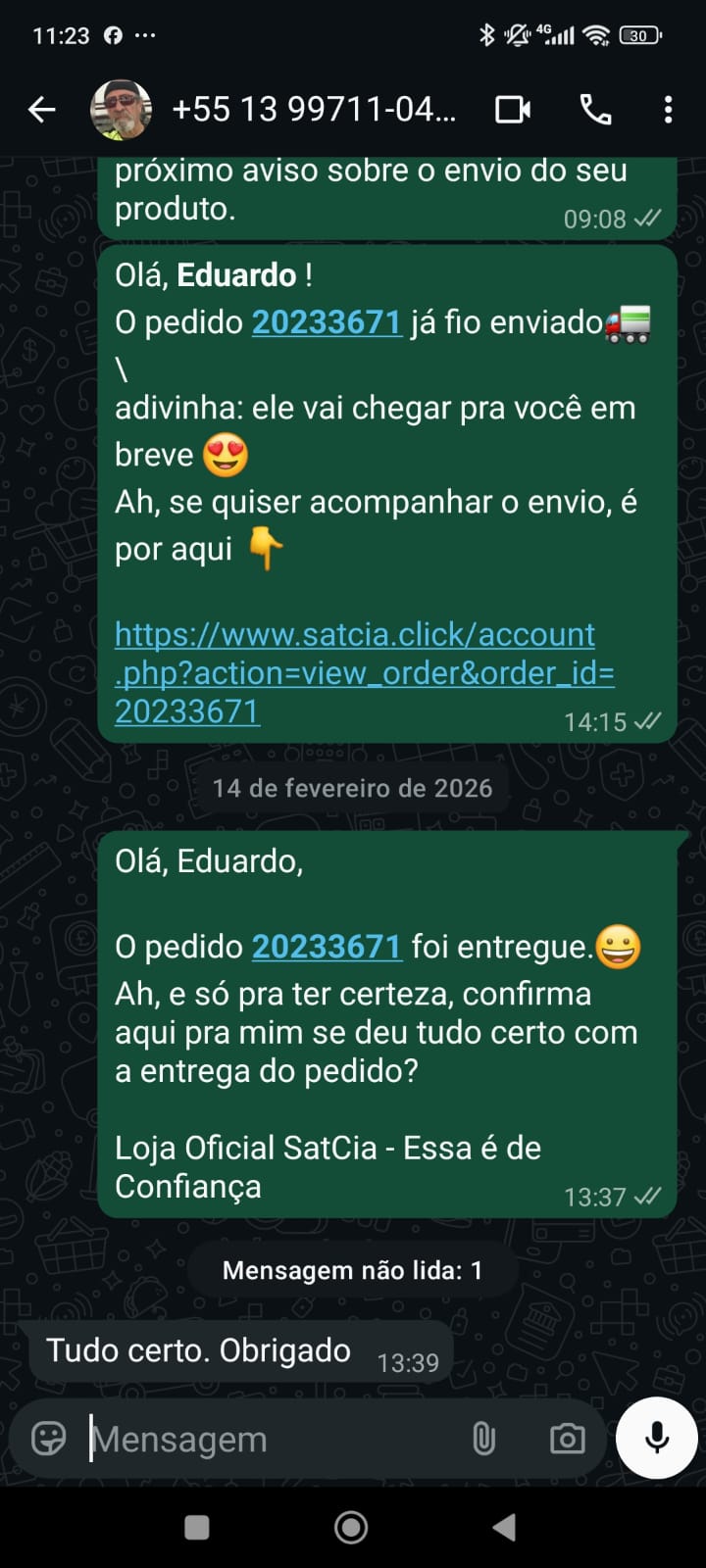This screenshot has width=706, height=1568.
Task: Open the contact's profile picture
Action: coord(121,110)
